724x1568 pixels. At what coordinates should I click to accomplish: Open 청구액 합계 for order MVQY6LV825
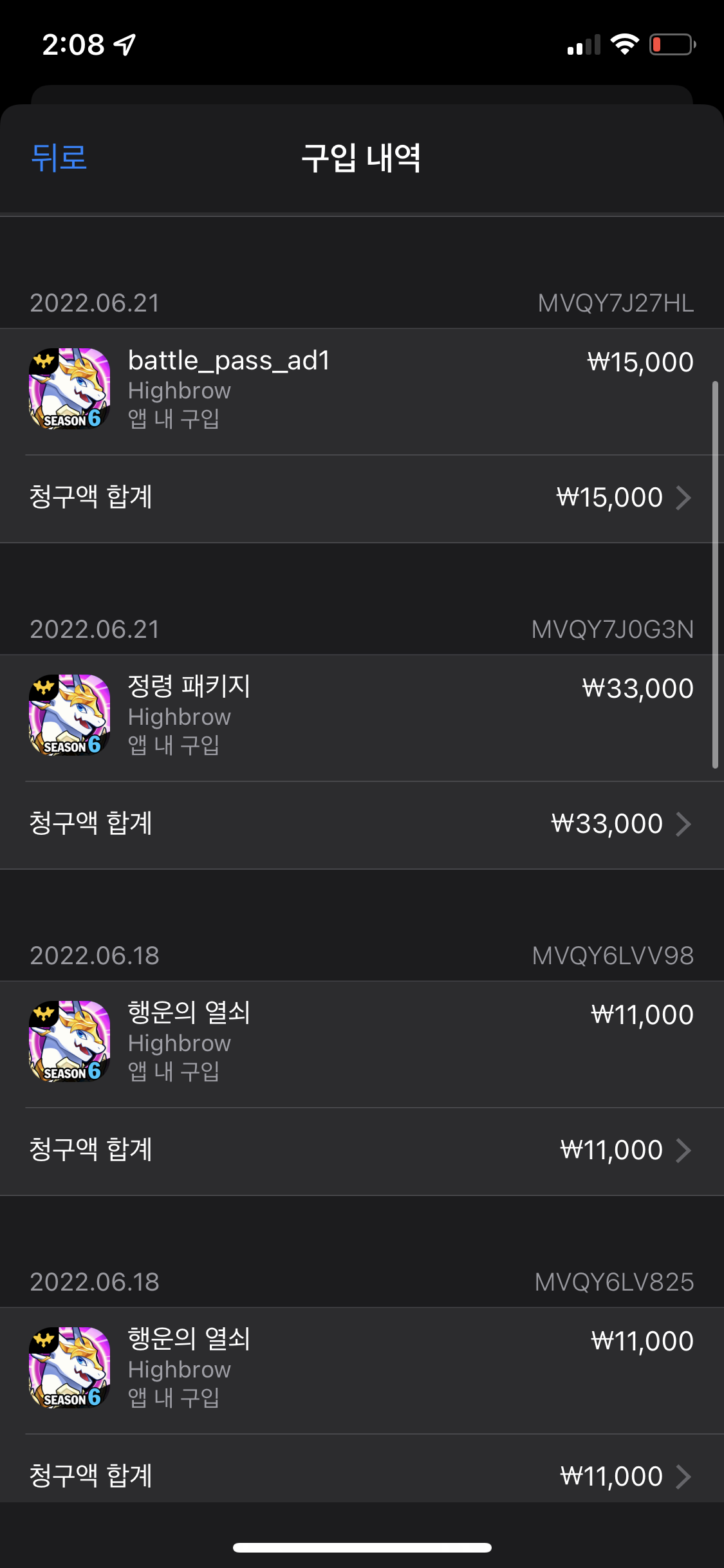click(362, 1475)
